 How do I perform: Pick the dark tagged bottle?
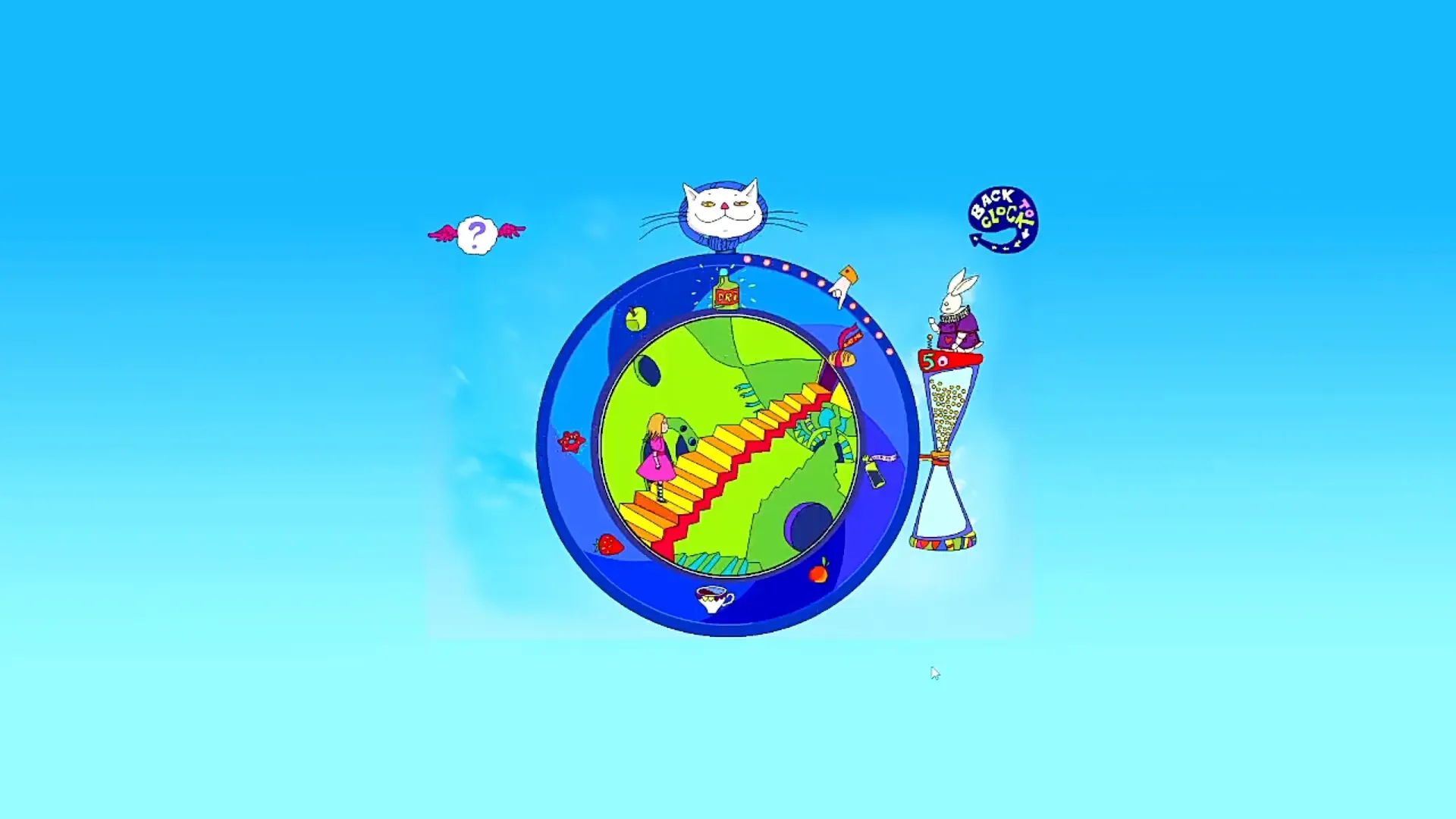876,472
